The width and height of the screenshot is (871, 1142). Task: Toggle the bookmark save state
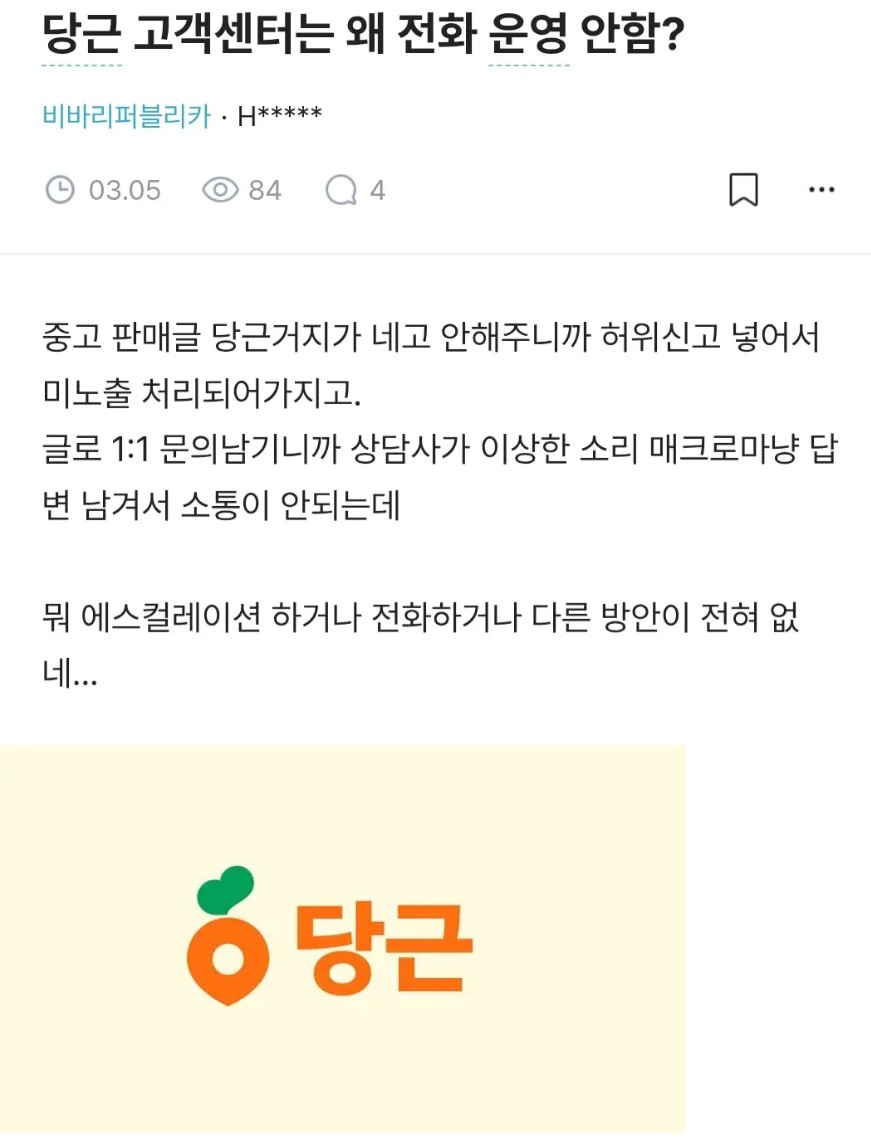click(x=744, y=189)
